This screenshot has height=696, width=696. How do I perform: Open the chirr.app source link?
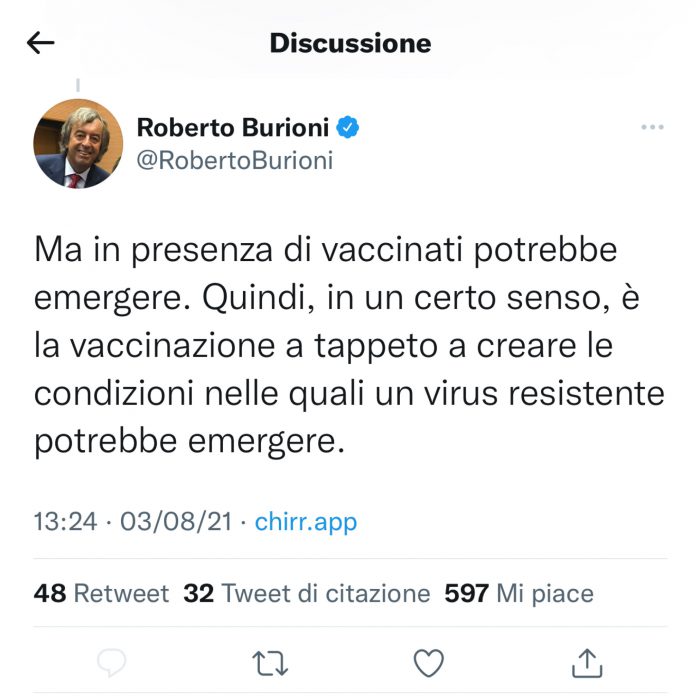click(305, 521)
